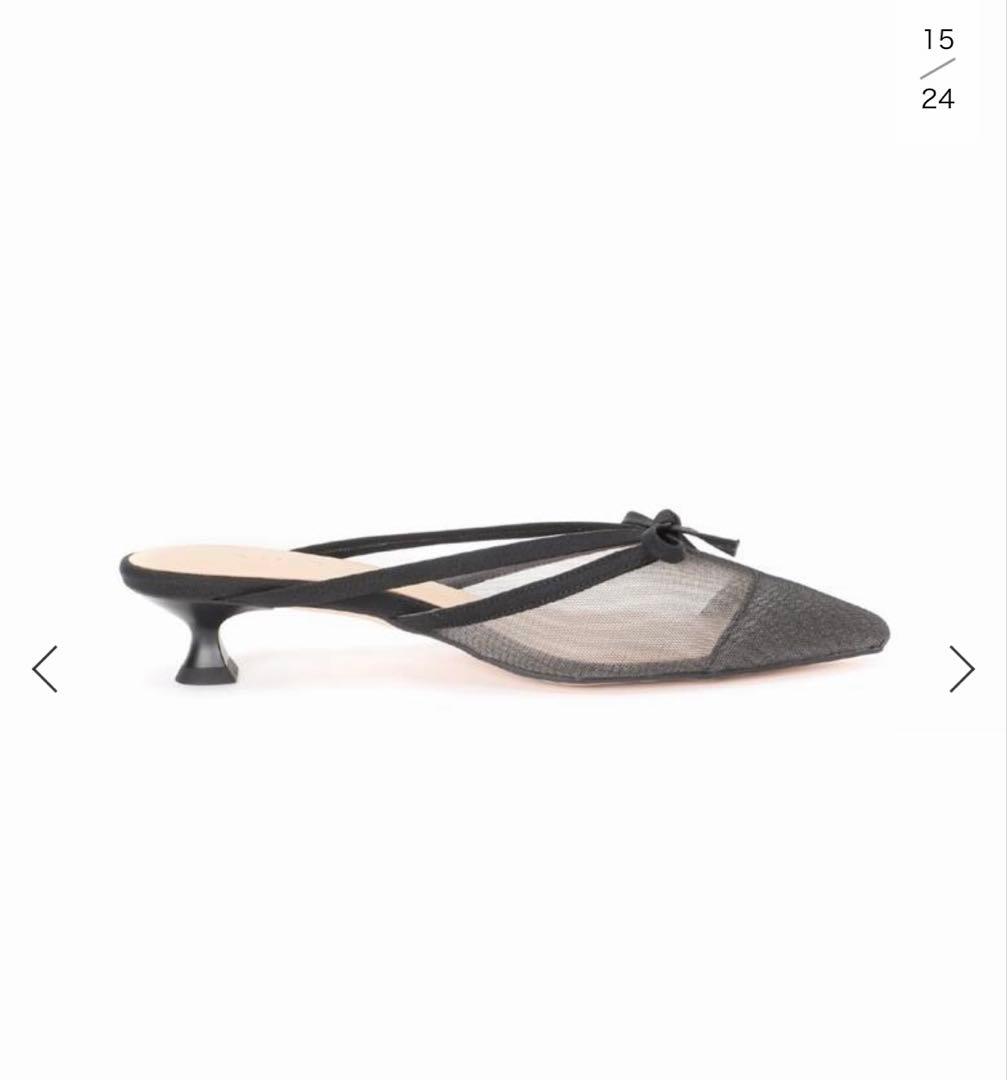
Task: Select the number 24 in the counter
Action: point(937,100)
